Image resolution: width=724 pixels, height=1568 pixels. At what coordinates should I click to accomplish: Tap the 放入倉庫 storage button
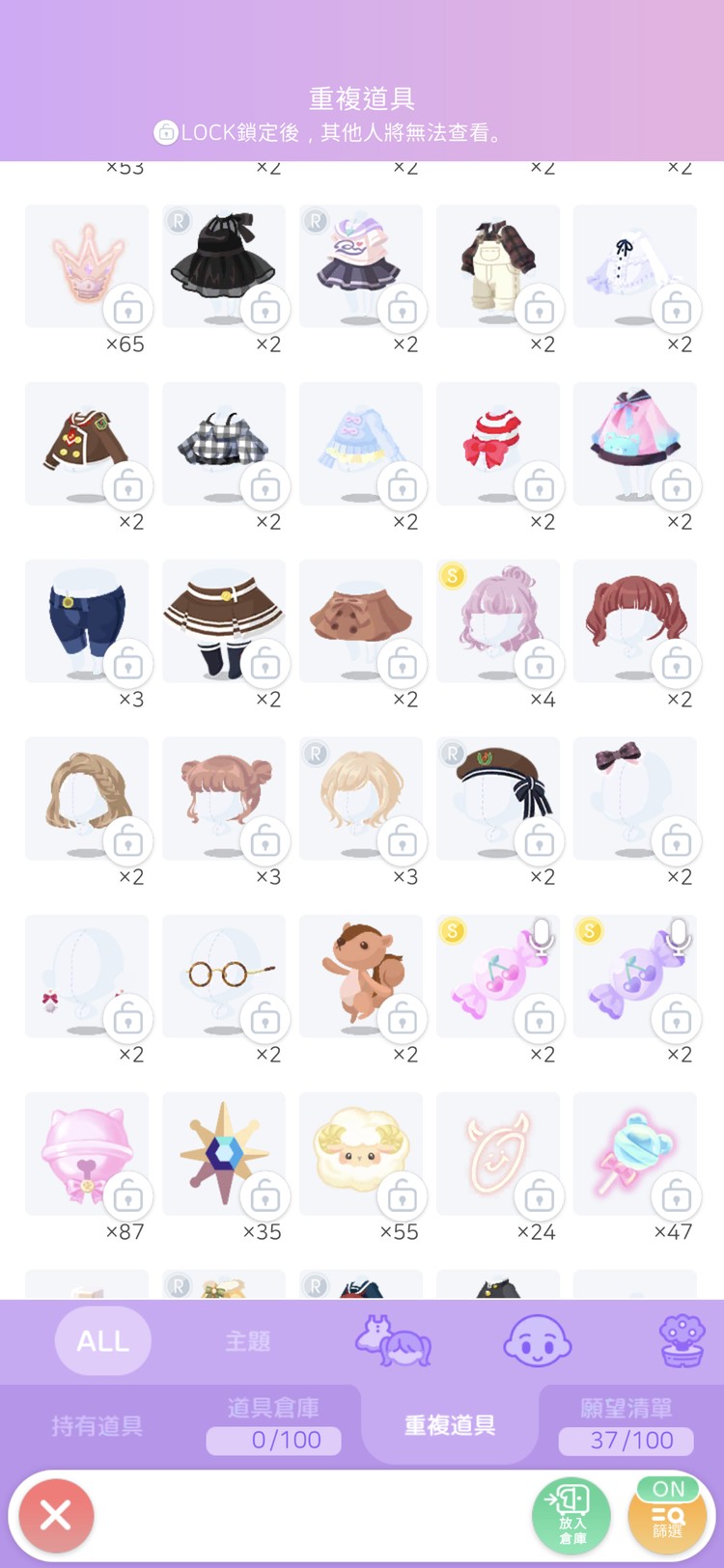tap(571, 1516)
